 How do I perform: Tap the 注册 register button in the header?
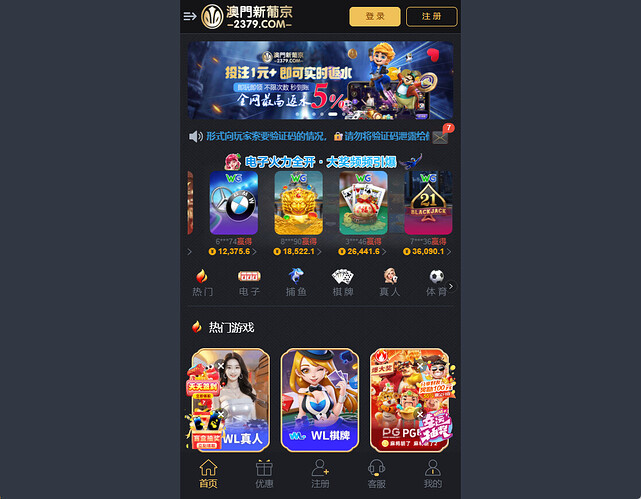point(432,16)
